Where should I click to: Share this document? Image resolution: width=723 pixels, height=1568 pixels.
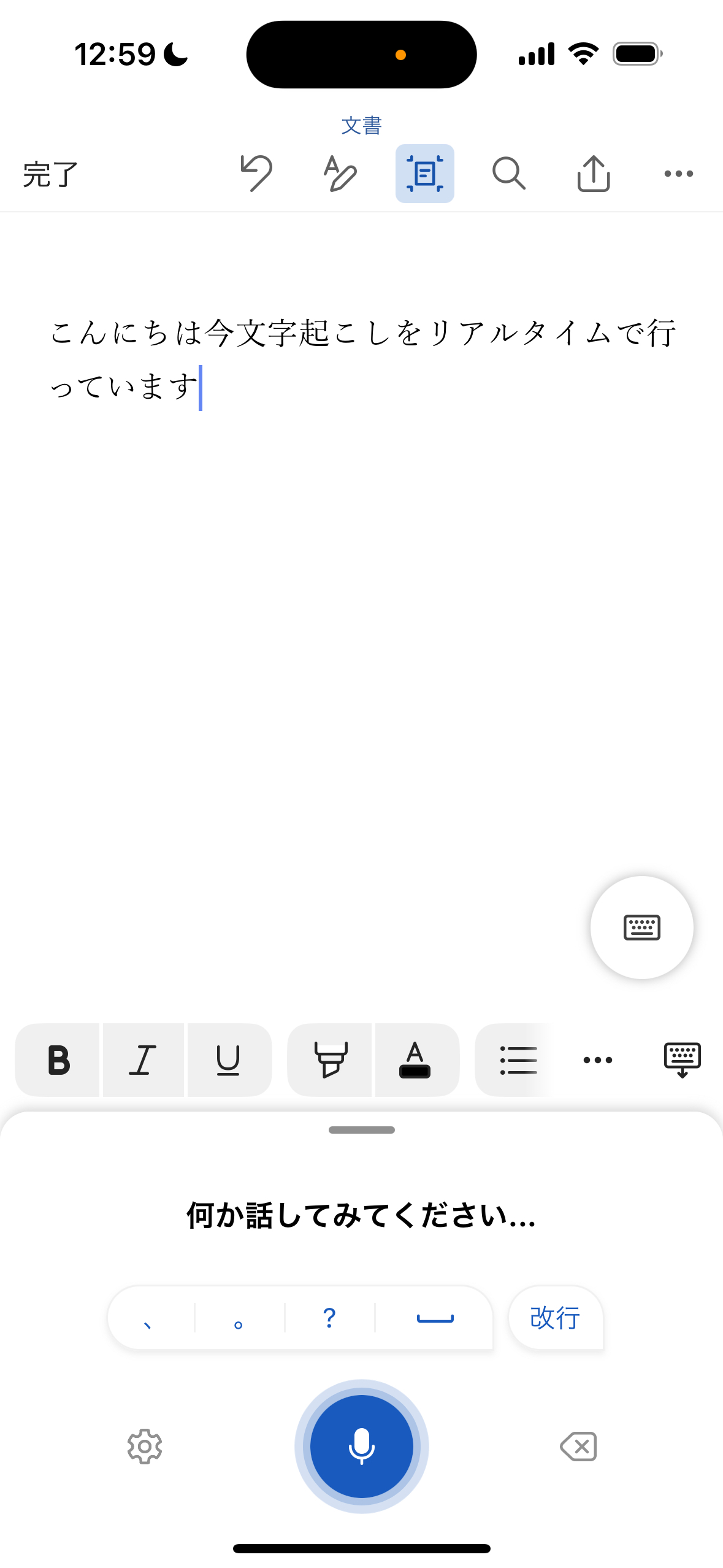(593, 174)
